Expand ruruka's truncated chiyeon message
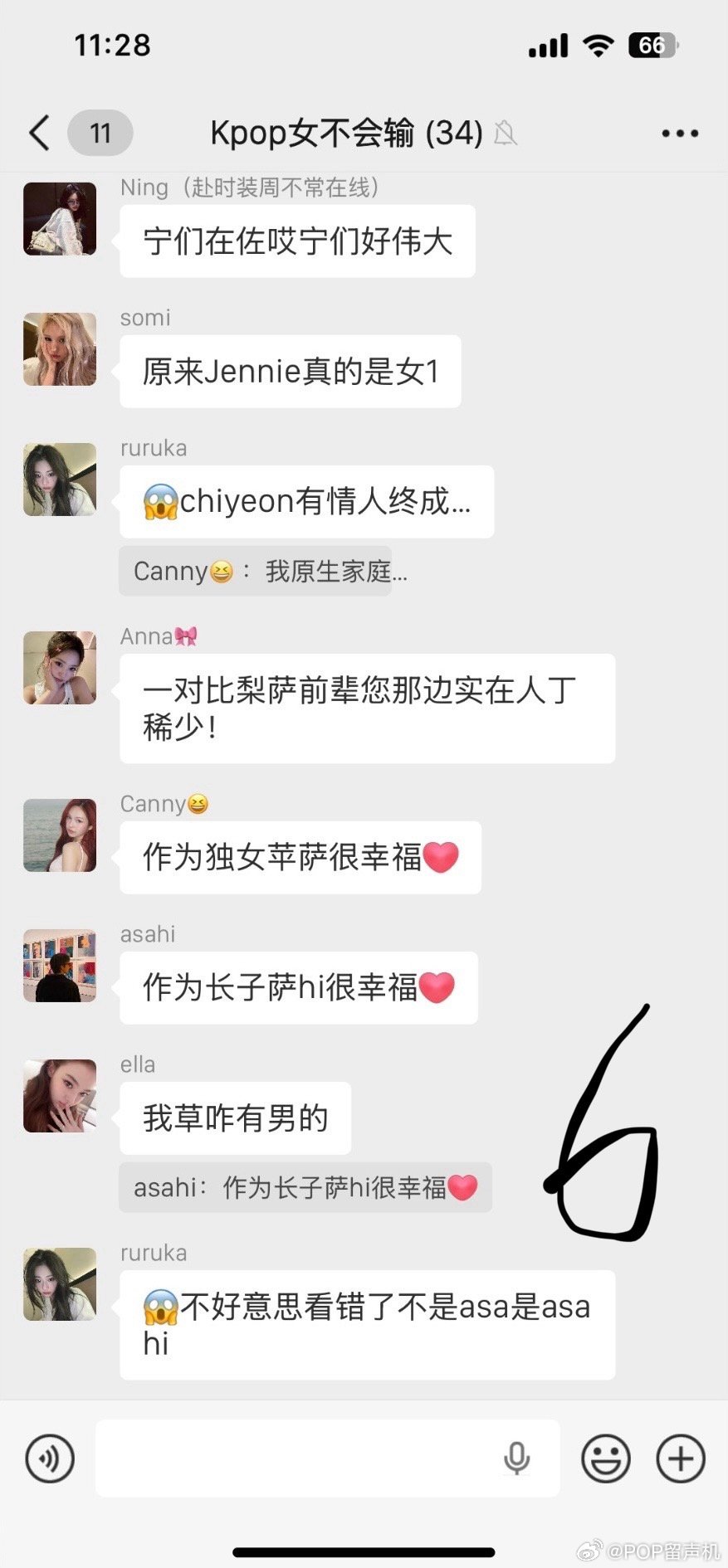This screenshot has height=1568, width=728. point(307,500)
